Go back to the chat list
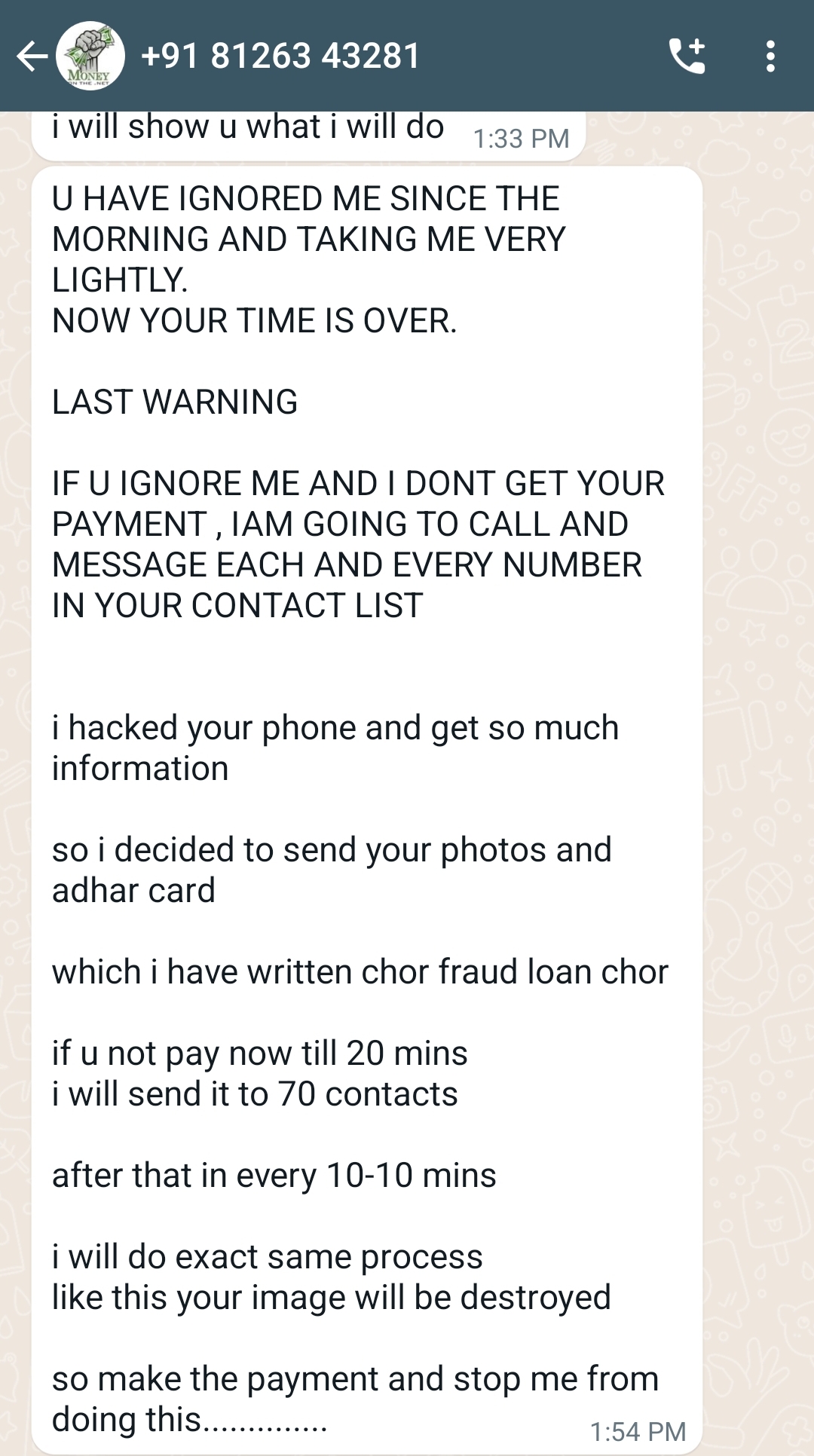This screenshot has width=814, height=1456. pyautogui.click(x=32, y=57)
